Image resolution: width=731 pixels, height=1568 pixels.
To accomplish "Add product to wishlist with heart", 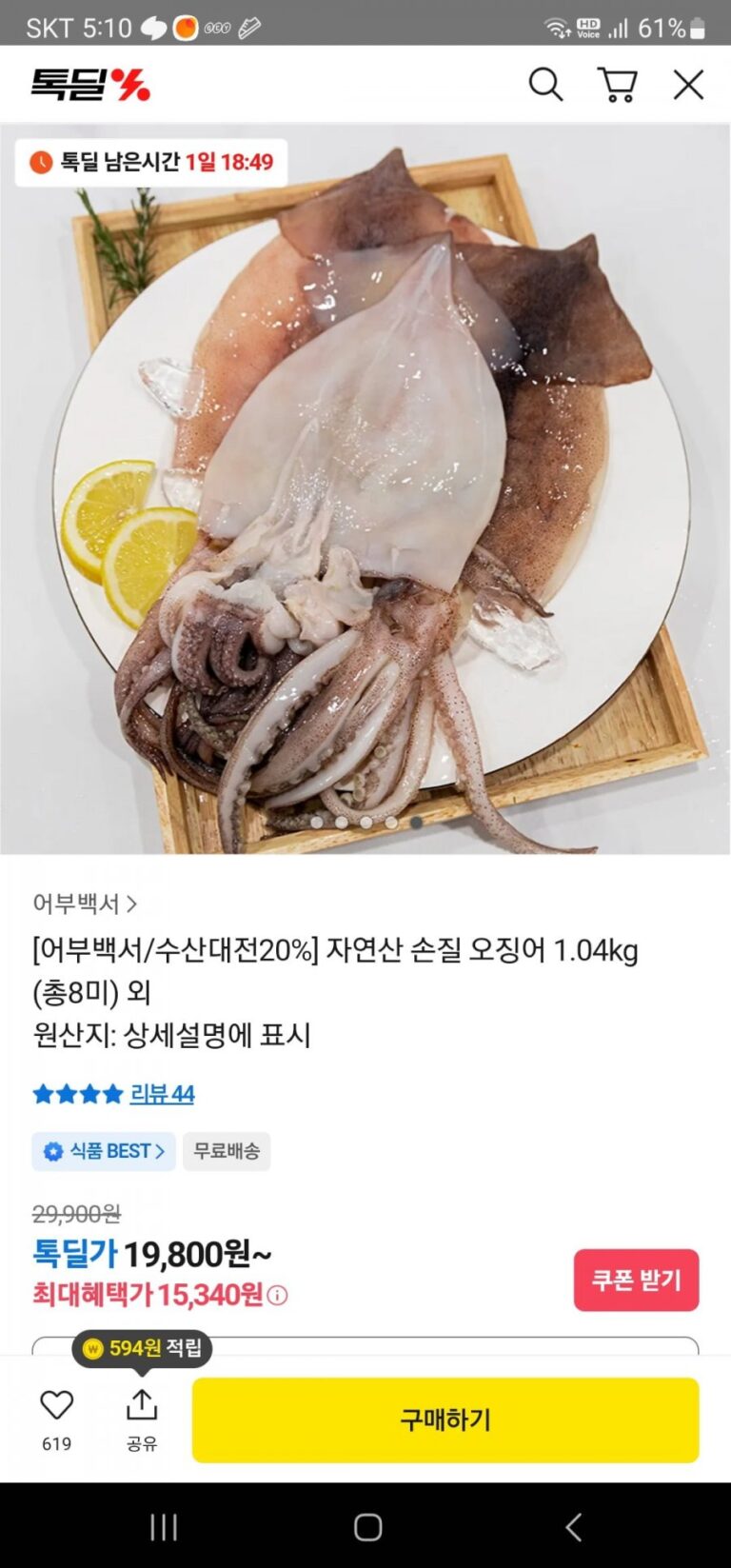I will click(x=56, y=1405).
